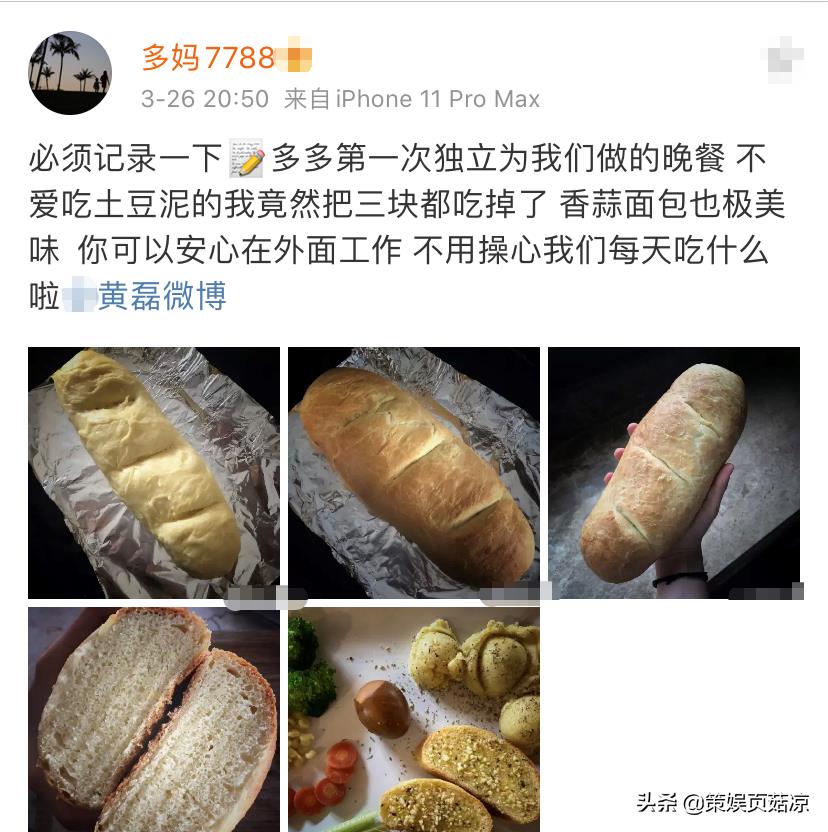This screenshot has width=828, height=832.
Task: Open 多妈7788's profile from the username
Action: (208, 58)
